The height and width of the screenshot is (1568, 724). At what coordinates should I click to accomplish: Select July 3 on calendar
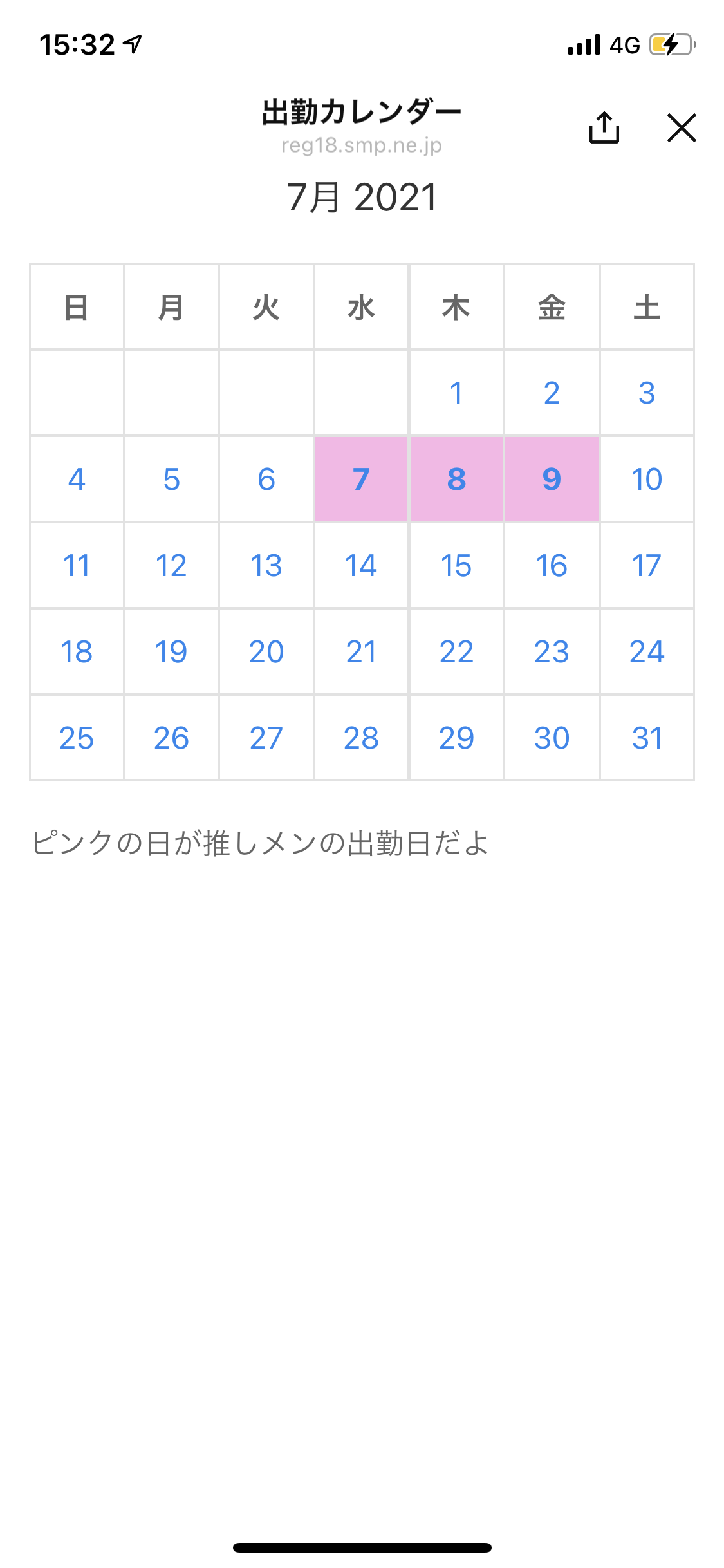coord(647,393)
